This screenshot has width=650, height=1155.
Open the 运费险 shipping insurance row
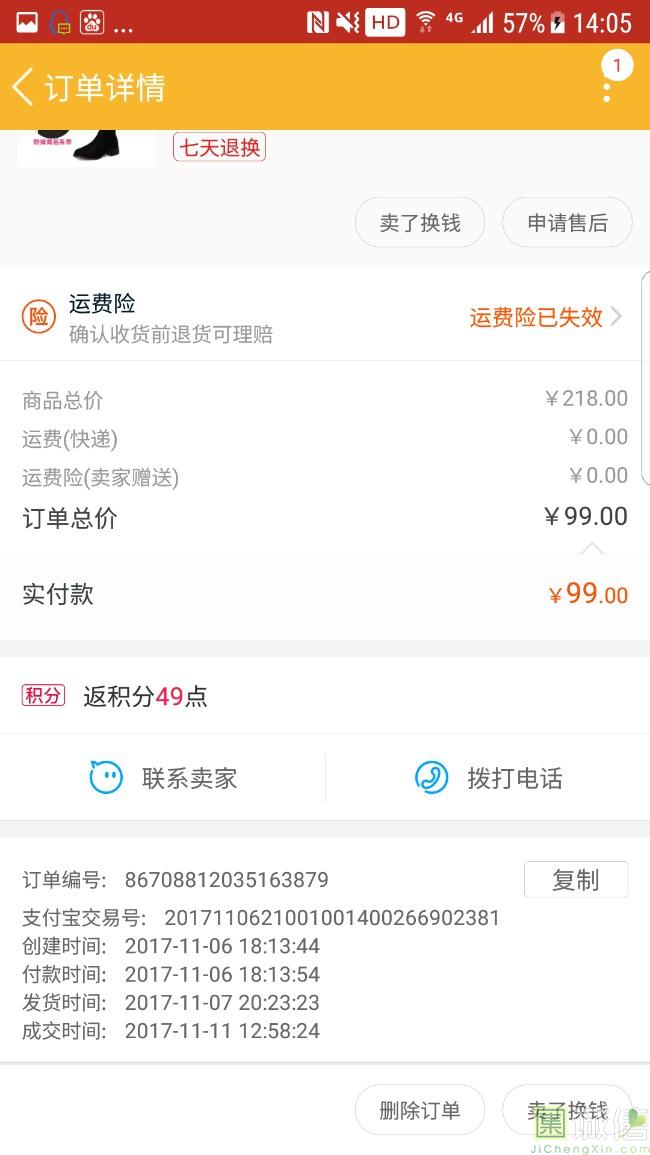[x=325, y=318]
